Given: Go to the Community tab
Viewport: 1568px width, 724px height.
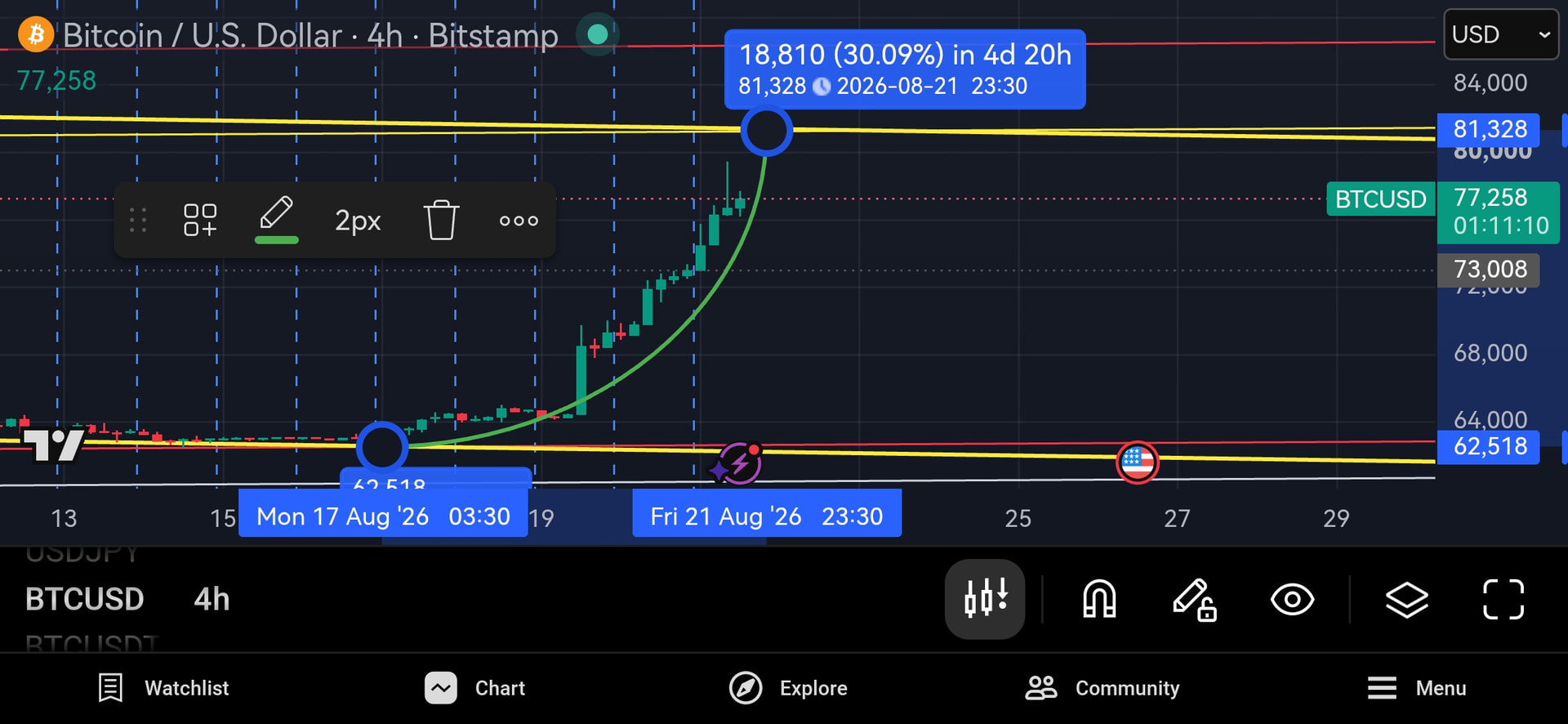Looking at the screenshot, I should coord(1102,688).
